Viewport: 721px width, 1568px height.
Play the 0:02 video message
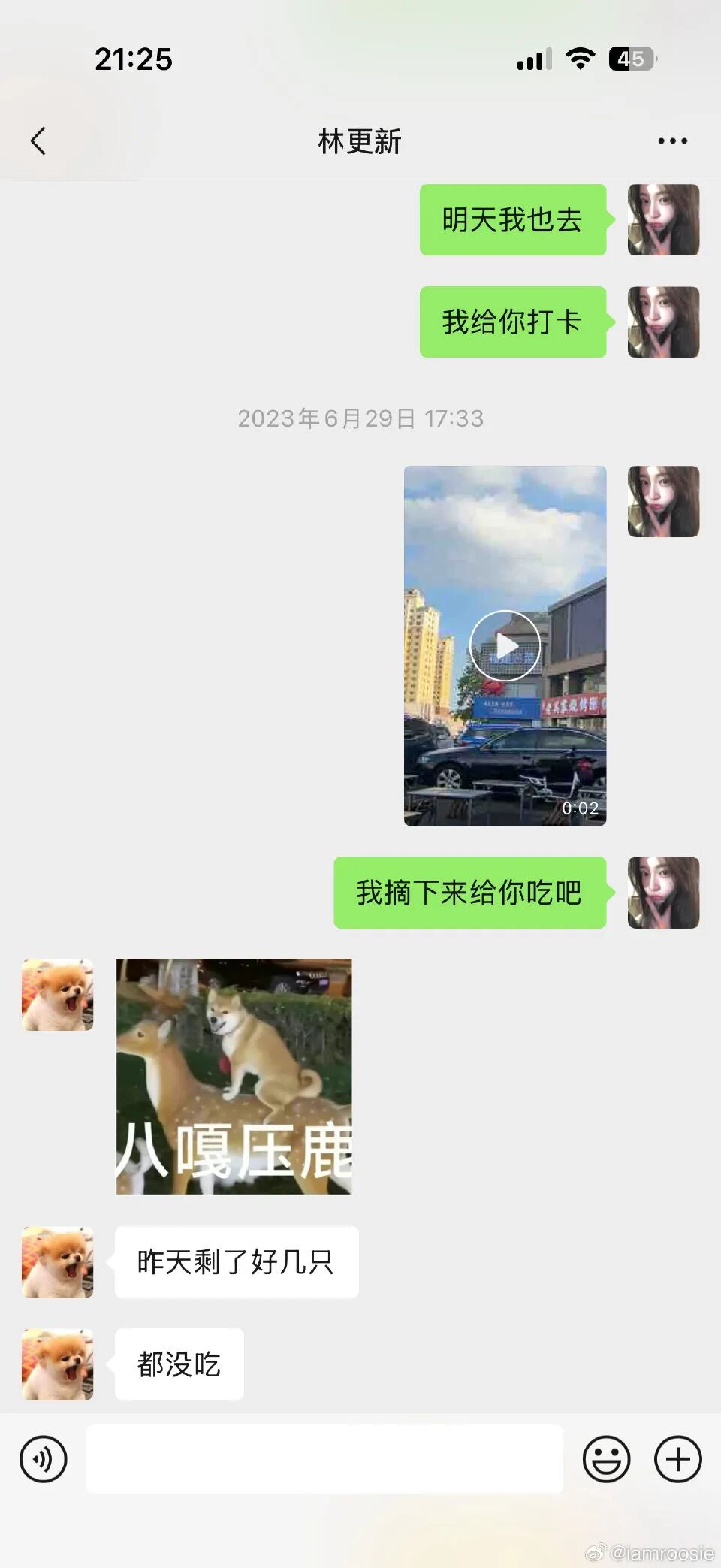tap(505, 645)
